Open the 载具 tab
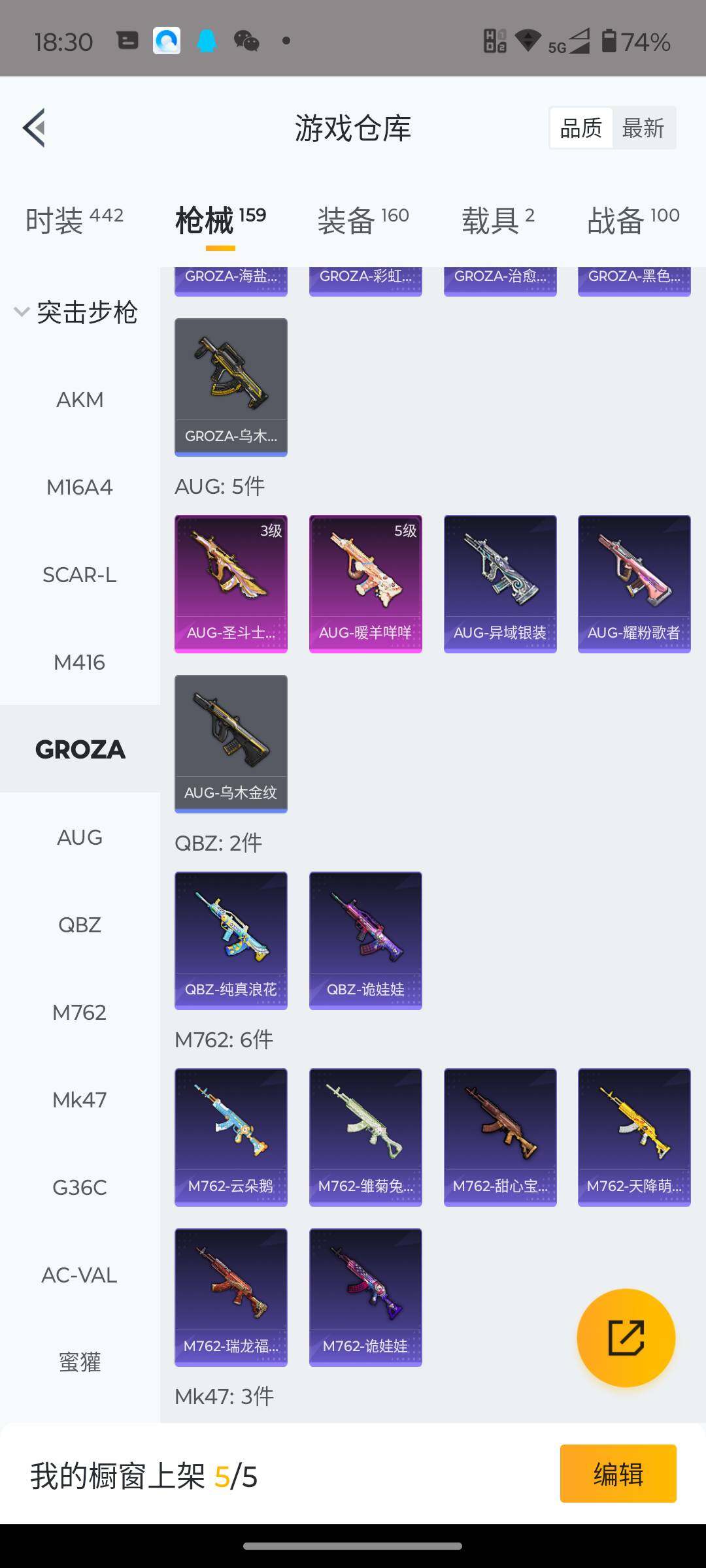 (498, 220)
